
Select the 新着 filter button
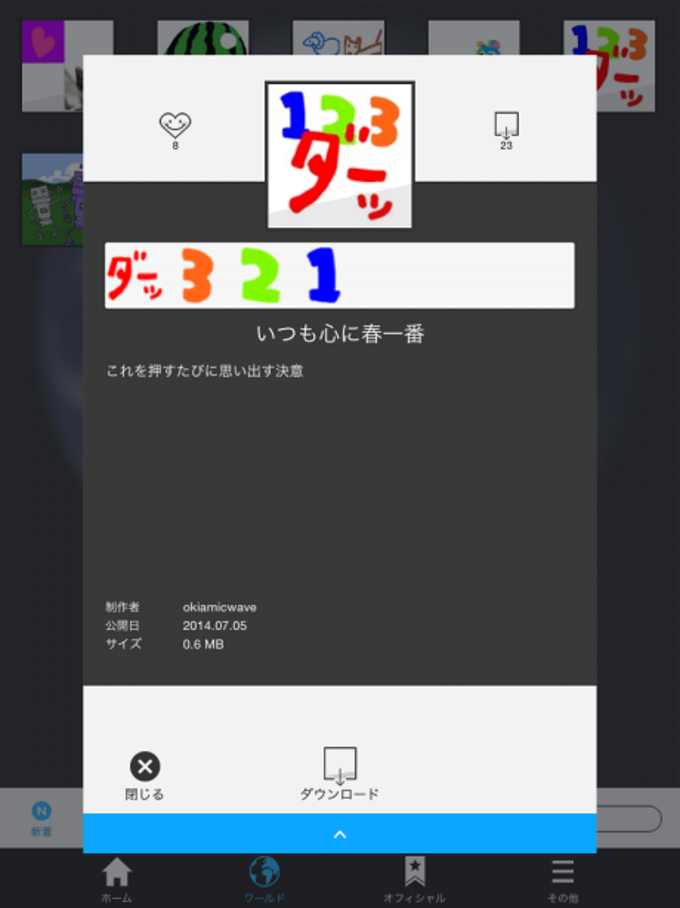[41, 818]
